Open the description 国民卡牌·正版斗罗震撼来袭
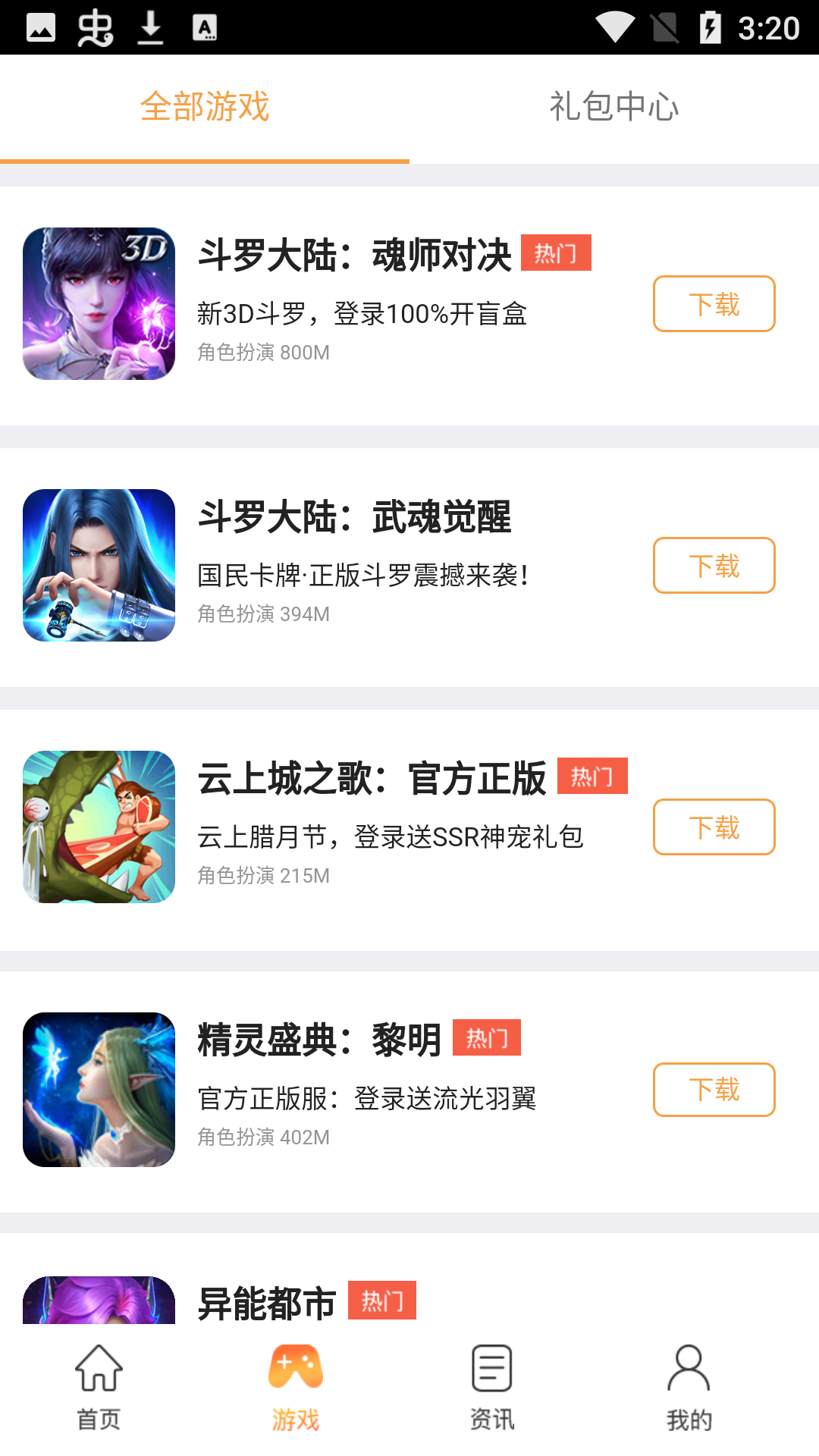Image resolution: width=819 pixels, height=1456 pixels. coord(366,575)
